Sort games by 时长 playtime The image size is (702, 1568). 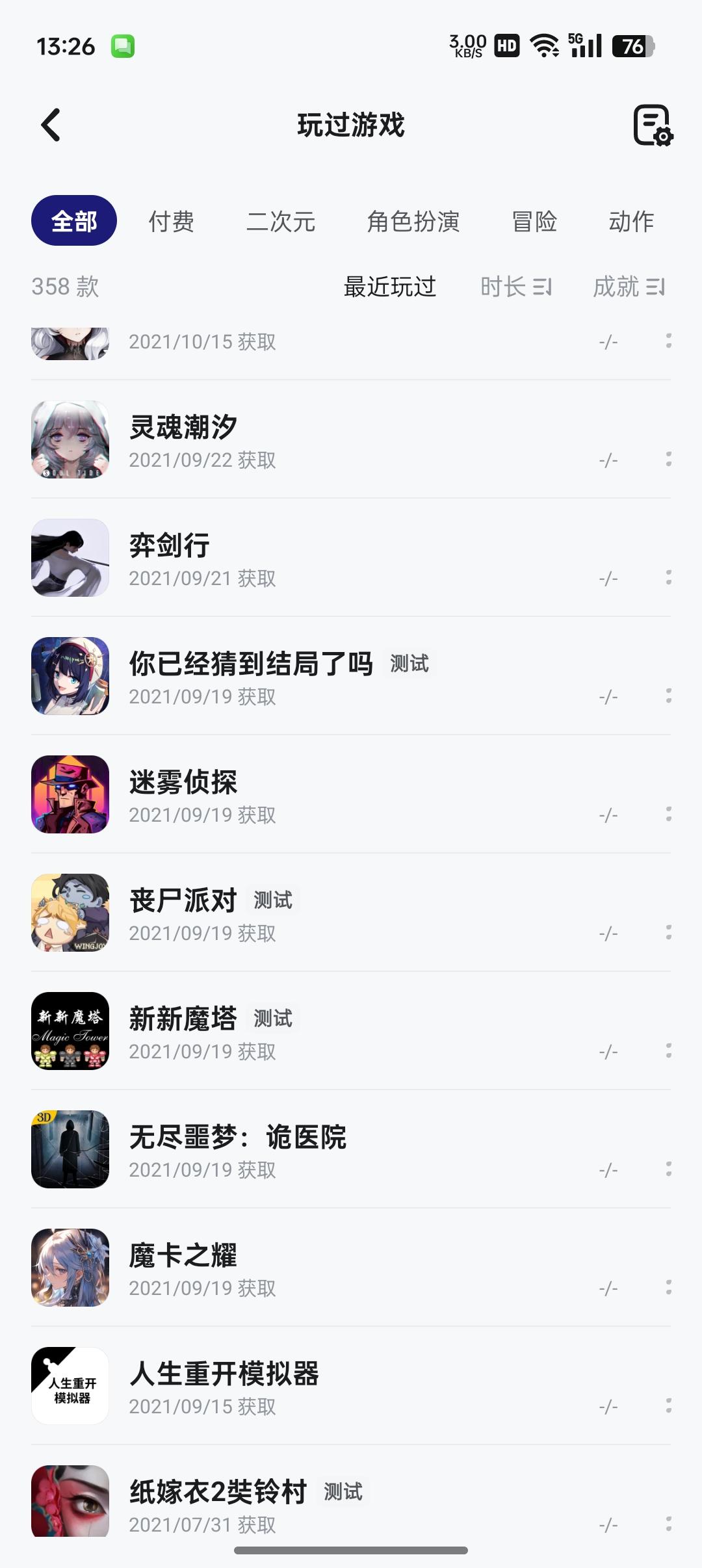[517, 287]
